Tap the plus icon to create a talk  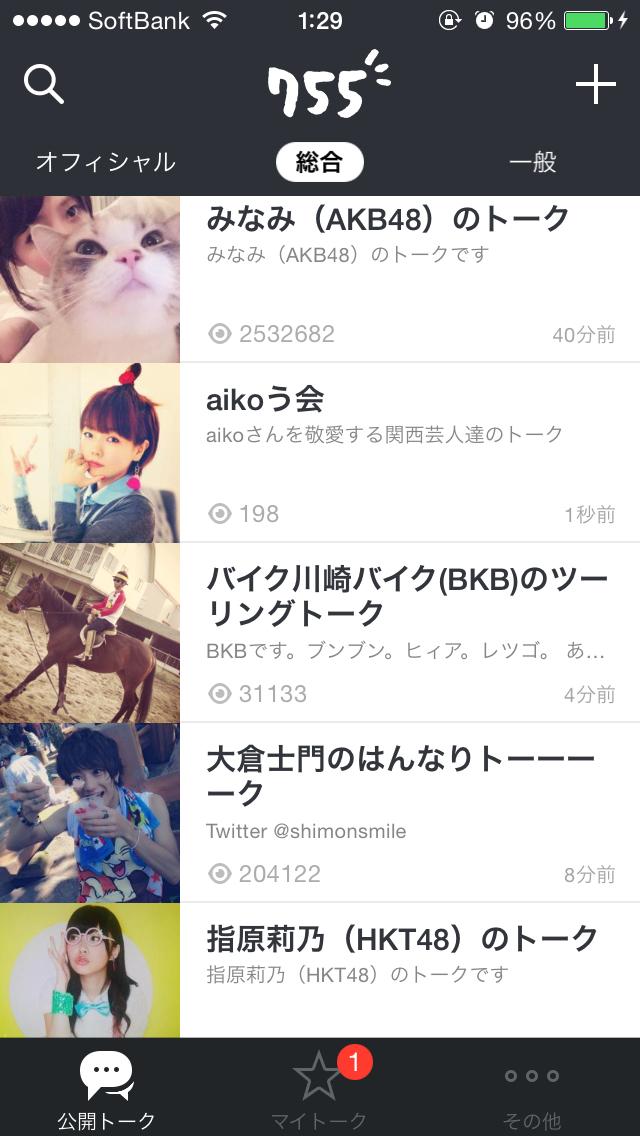596,86
